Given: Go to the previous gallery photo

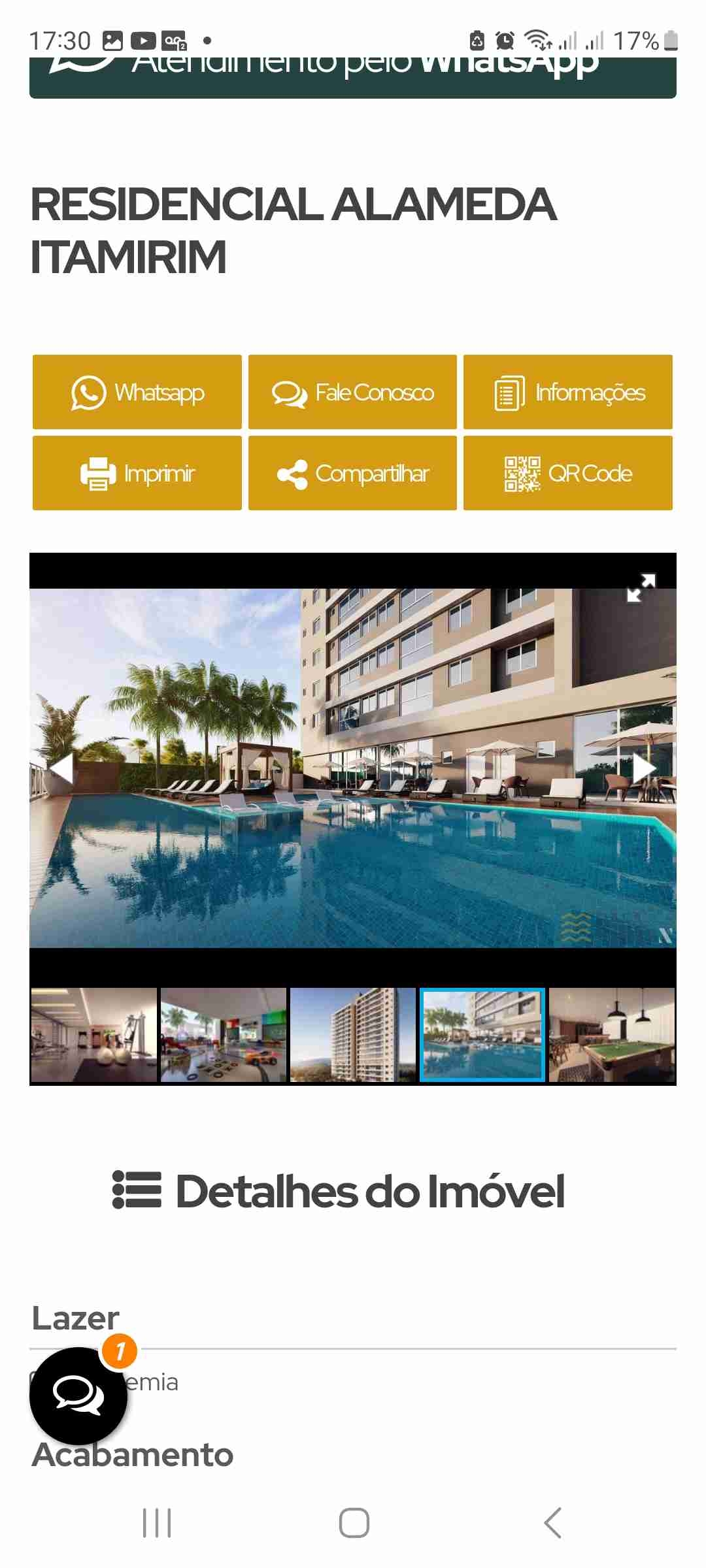Looking at the screenshot, I should pos(61,768).
